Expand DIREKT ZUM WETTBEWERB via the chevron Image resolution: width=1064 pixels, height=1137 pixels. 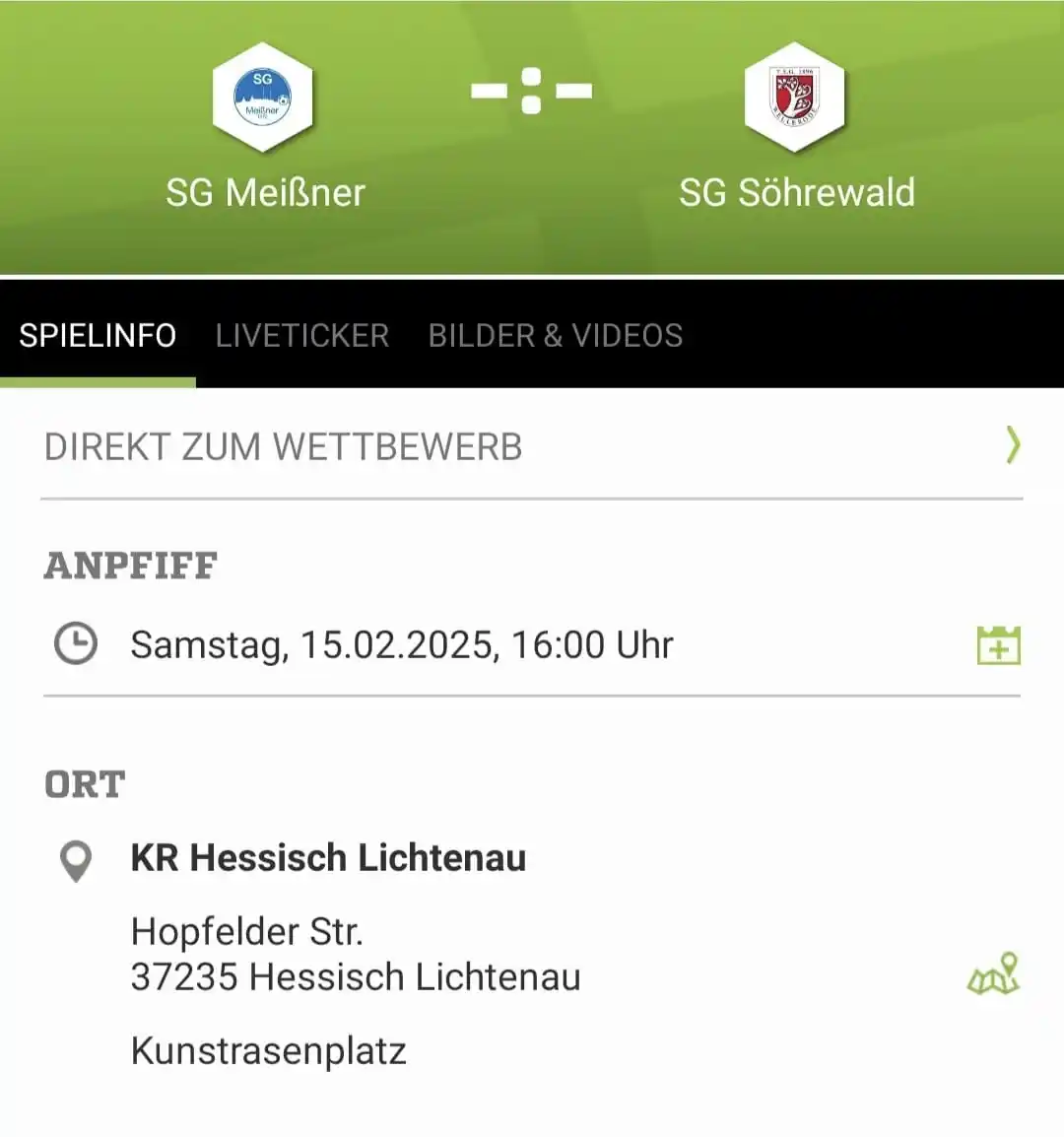[x=1013, y=445]
